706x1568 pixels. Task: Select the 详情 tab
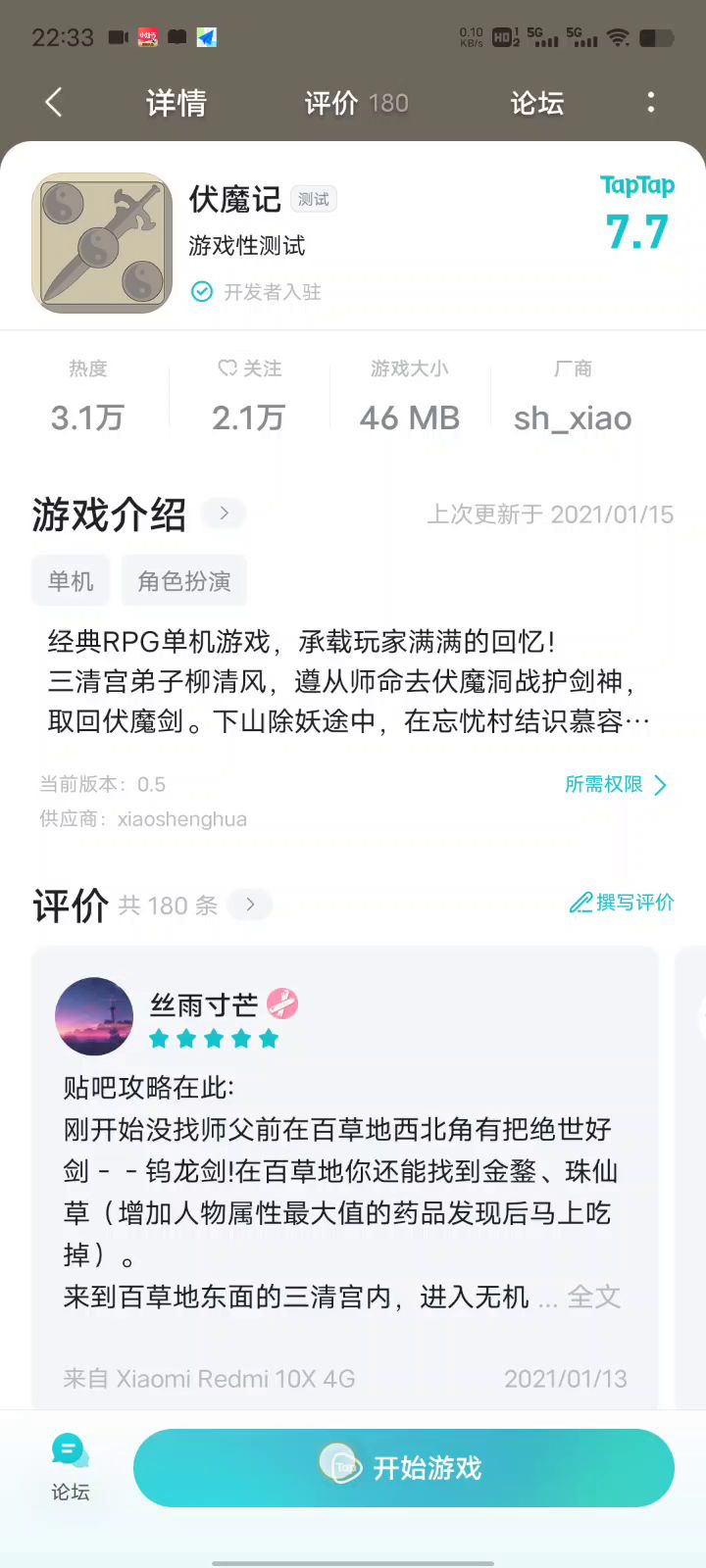pyautogui.click(x=176, y=103)
